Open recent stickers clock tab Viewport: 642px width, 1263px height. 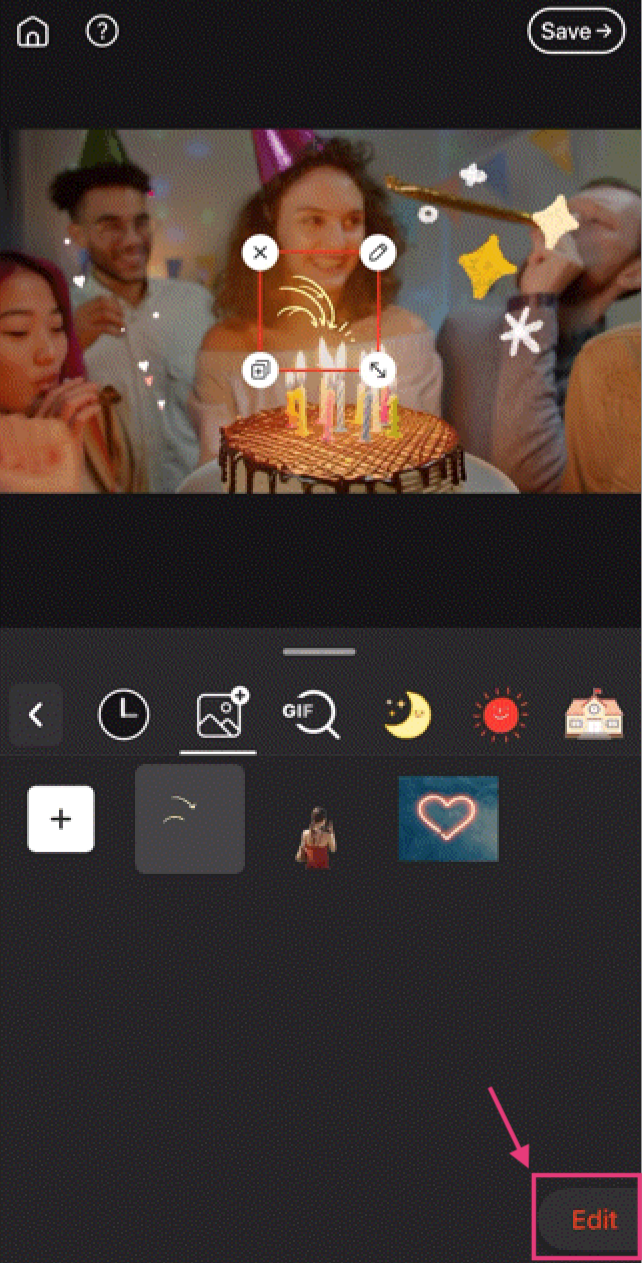[x=123, y=715]
